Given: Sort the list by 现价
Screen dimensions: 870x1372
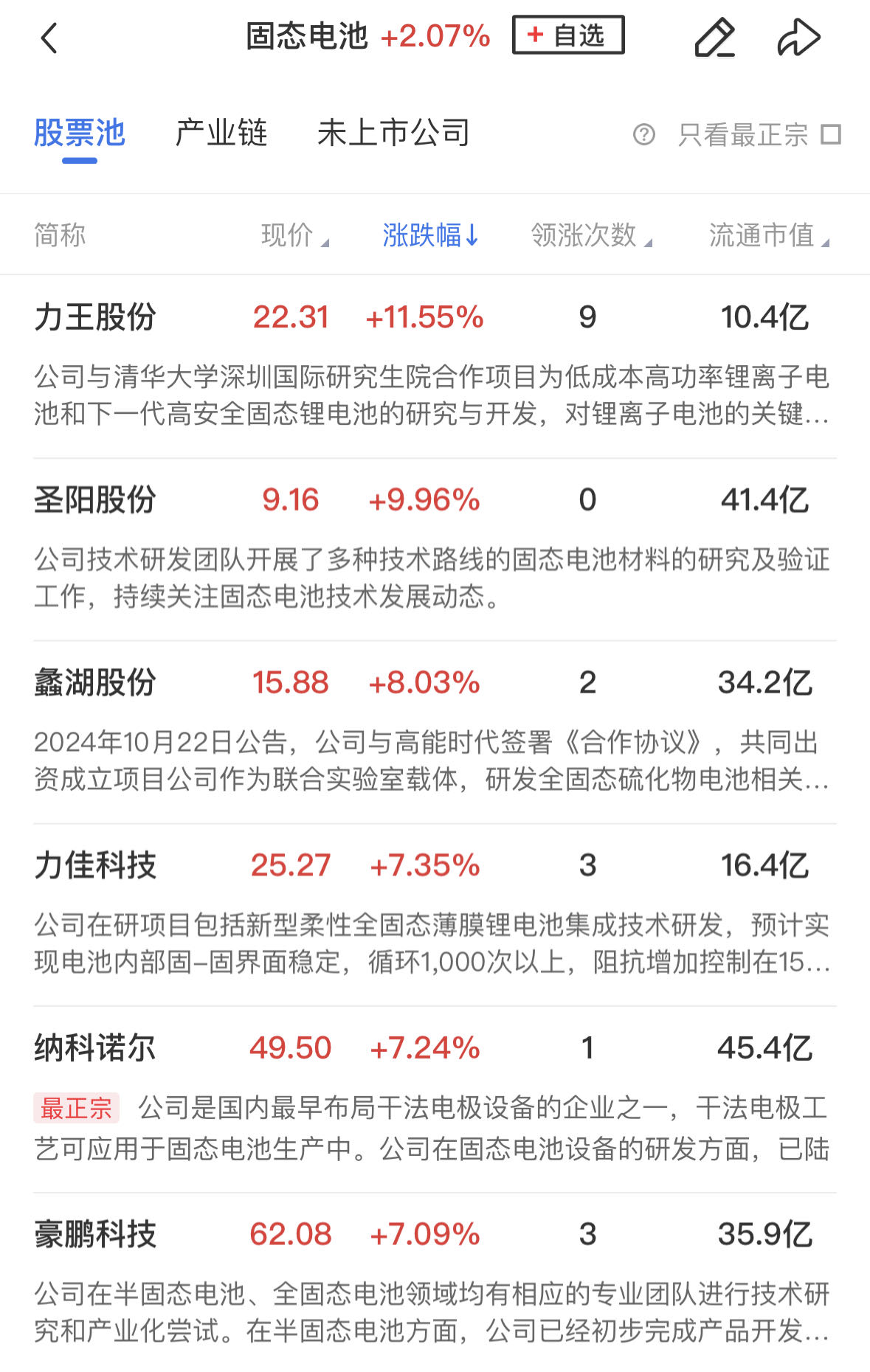Looking at the screenshot, I should (x=294, y=235).
